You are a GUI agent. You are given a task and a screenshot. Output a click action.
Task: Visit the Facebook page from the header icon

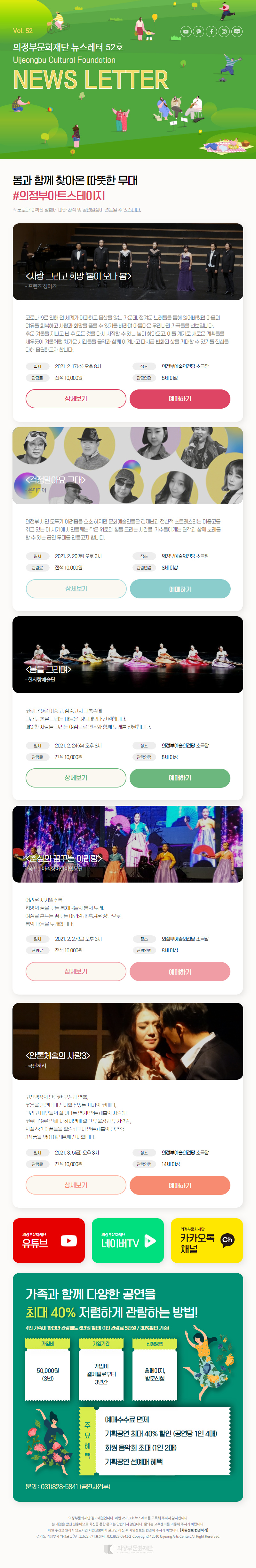point(211,31)
